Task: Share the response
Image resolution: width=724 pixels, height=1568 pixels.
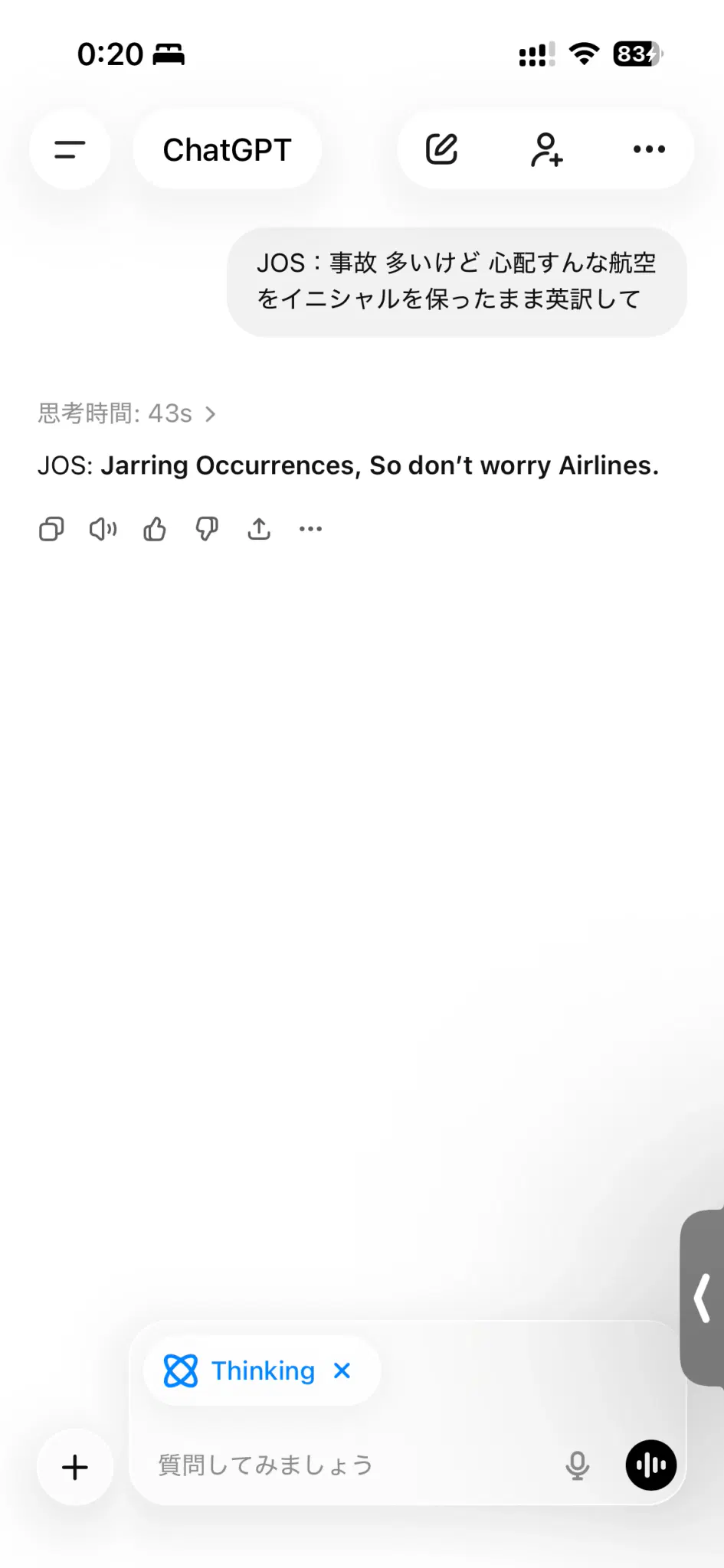Action: (x=259, y=529)
